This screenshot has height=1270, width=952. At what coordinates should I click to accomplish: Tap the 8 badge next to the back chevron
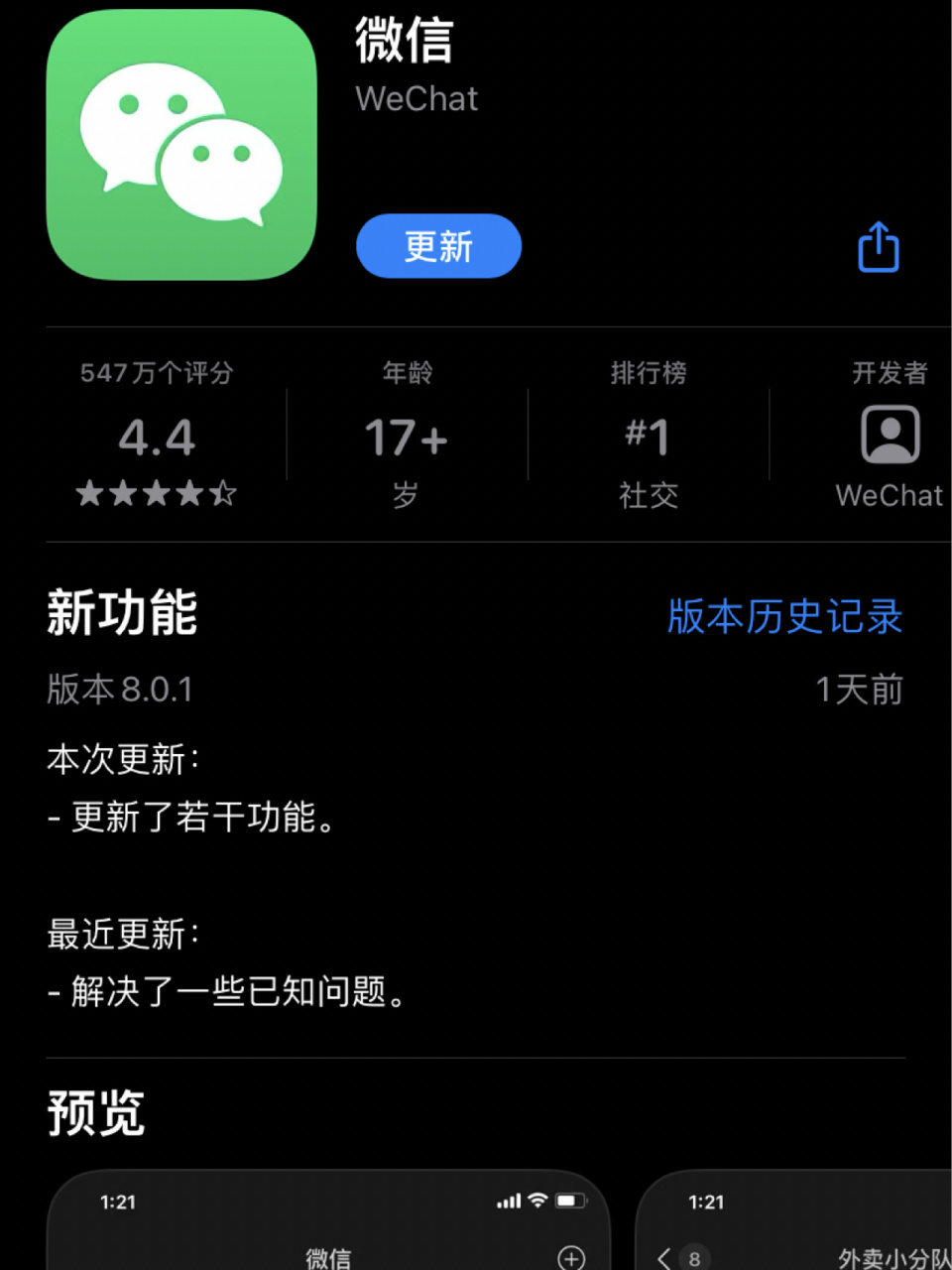pos(694,1256)
